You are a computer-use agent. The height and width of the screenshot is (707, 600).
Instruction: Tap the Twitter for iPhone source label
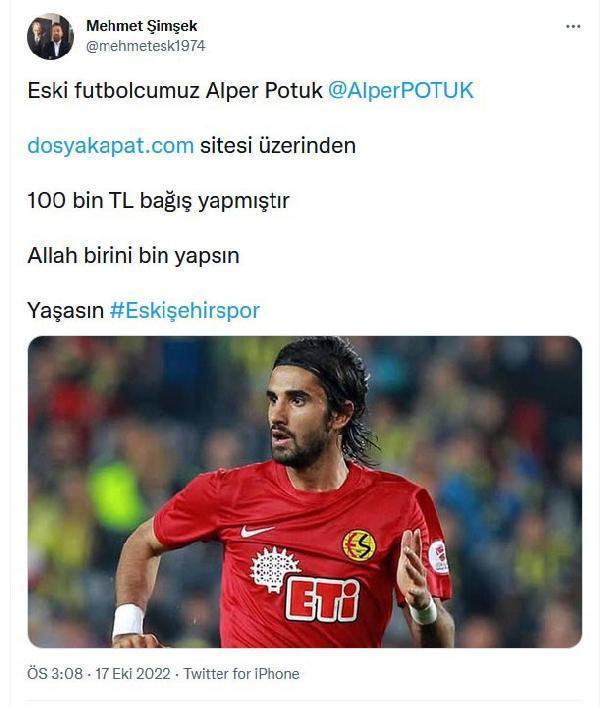point(241,673)
